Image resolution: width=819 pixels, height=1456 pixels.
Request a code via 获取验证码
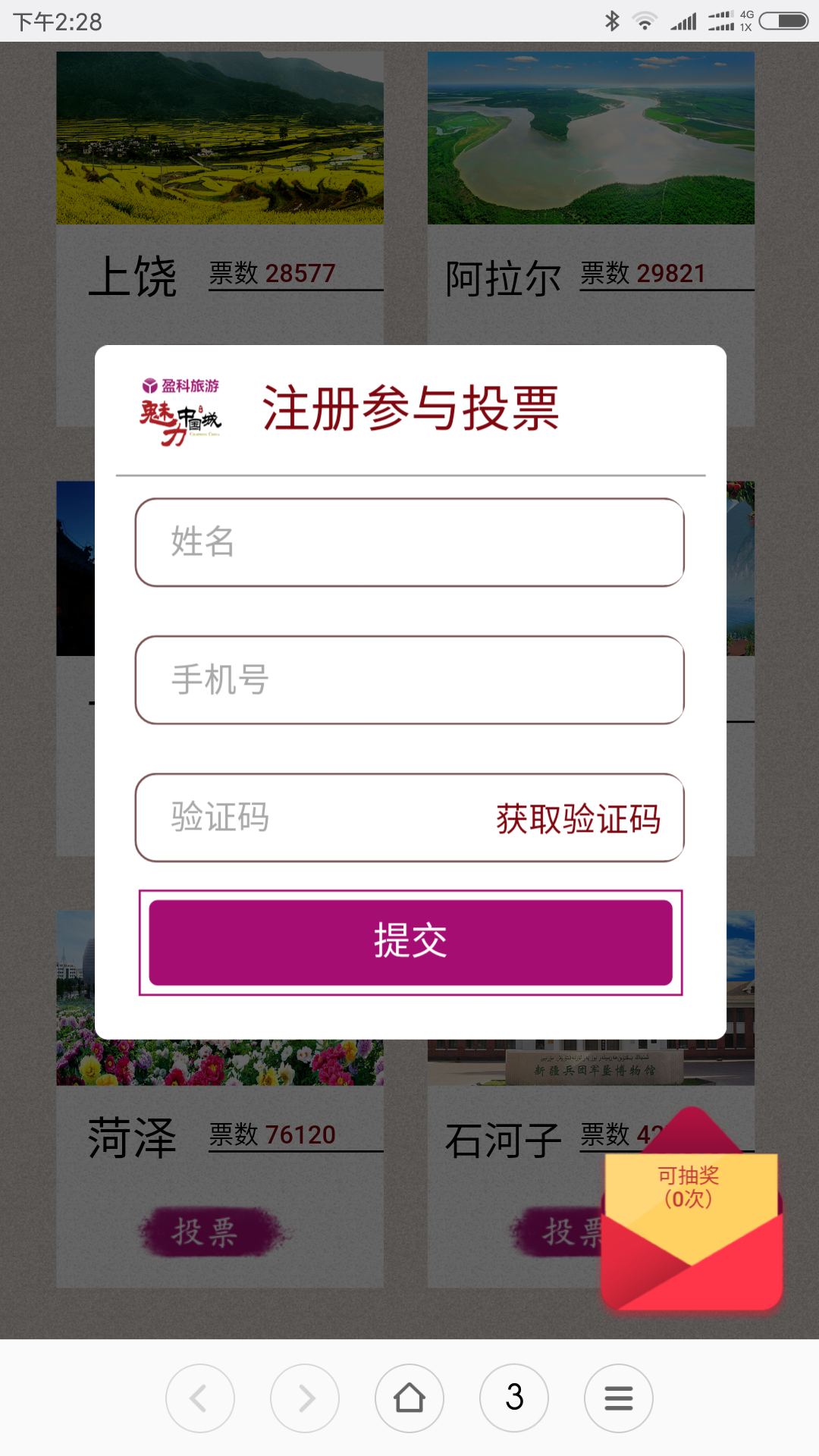coord(578,819)
